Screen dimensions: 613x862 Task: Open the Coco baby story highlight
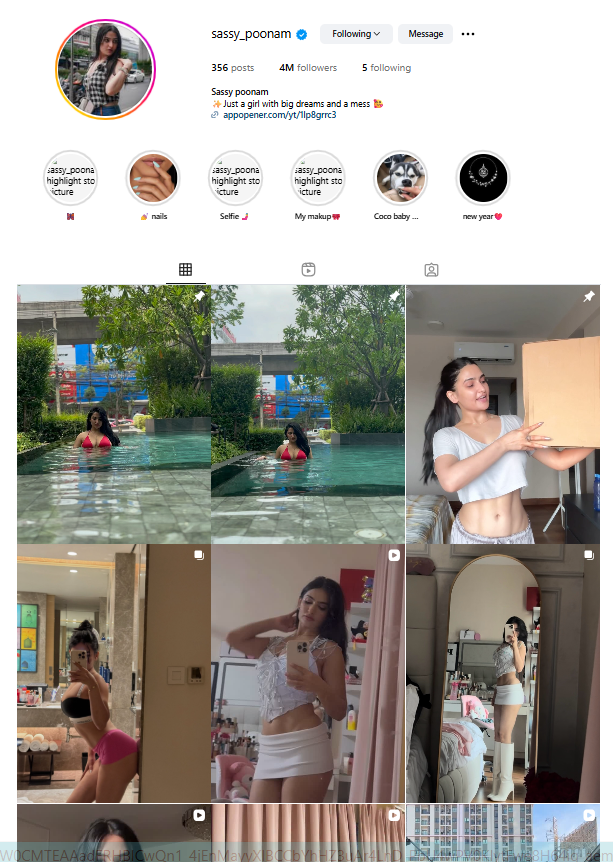tap(400, 178)
